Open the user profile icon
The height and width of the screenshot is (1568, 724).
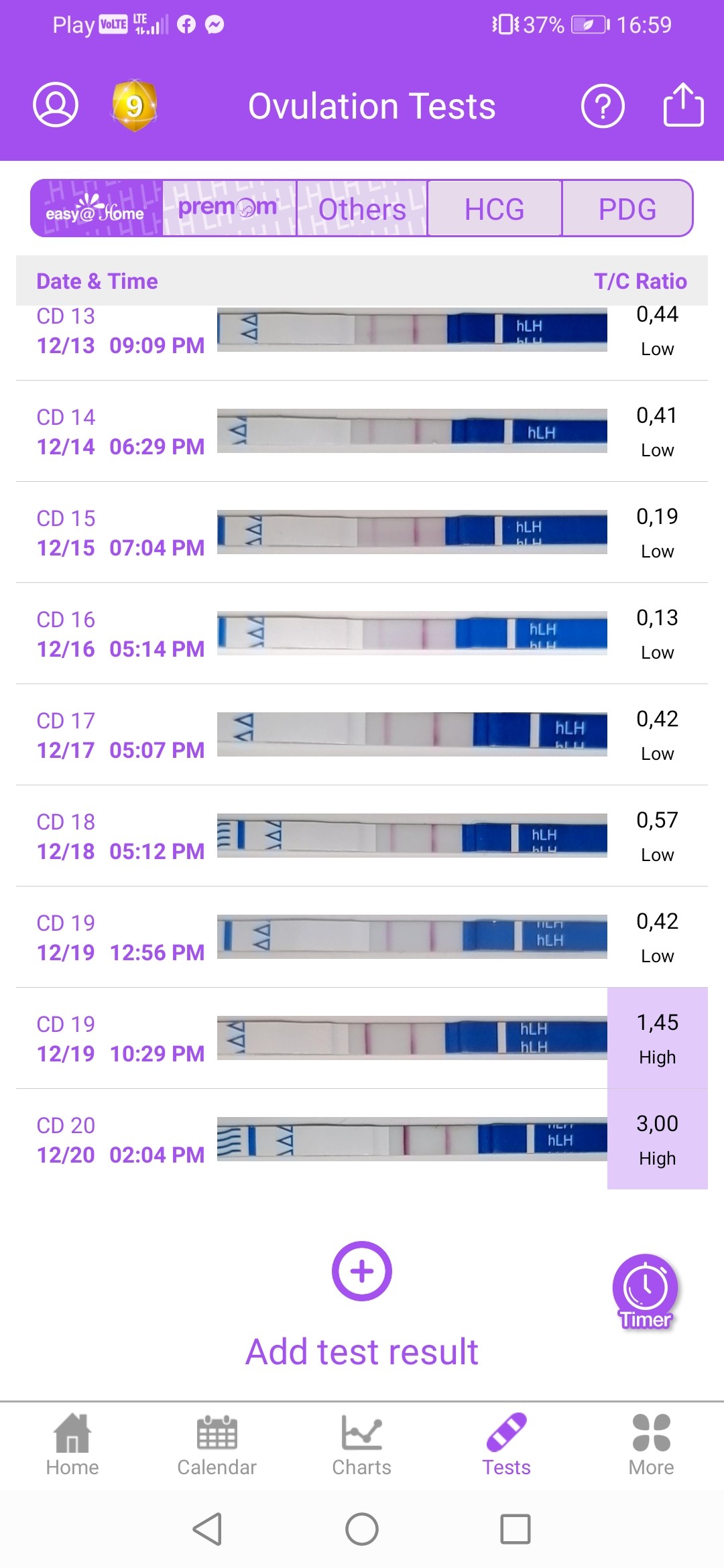[56, 105]
